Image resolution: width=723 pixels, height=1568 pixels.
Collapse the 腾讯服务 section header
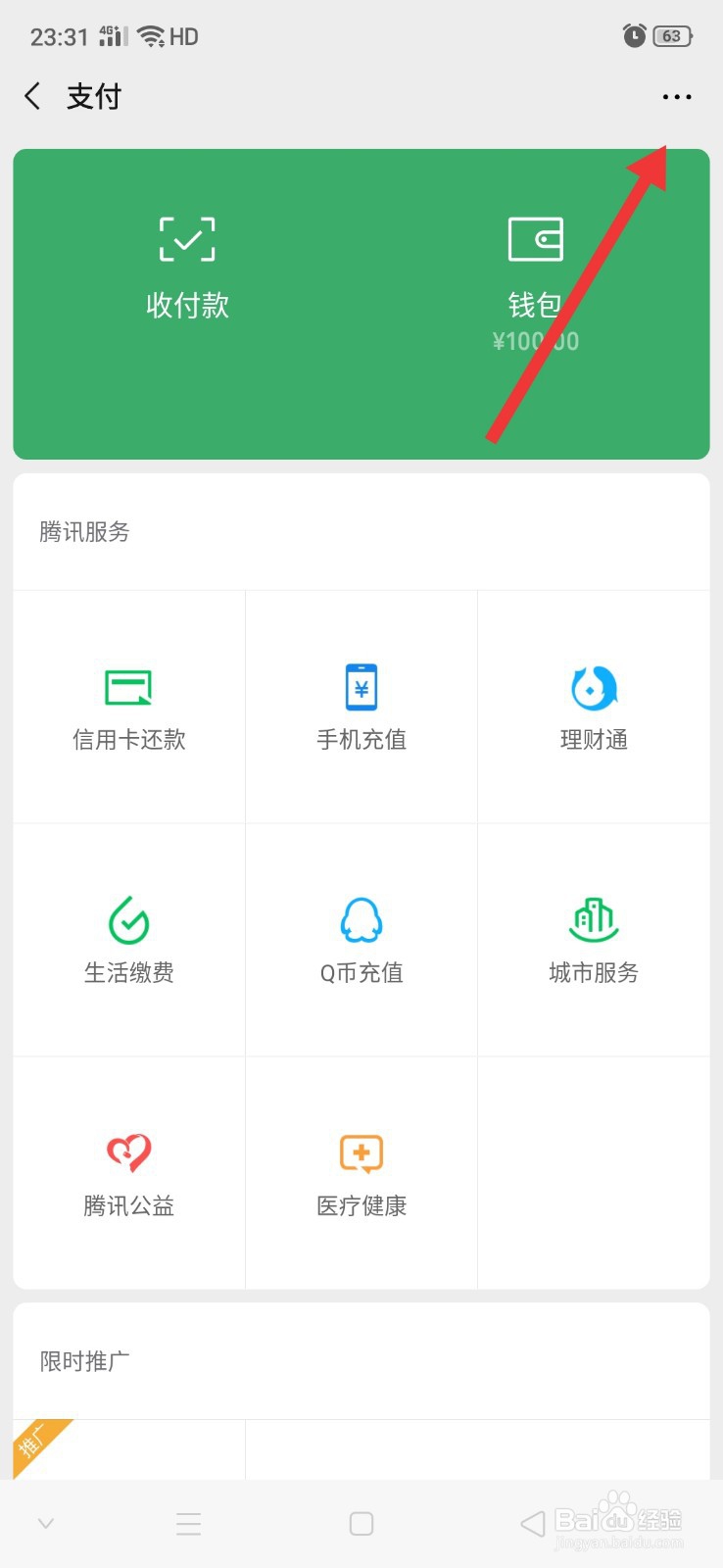tap(82, 532)
